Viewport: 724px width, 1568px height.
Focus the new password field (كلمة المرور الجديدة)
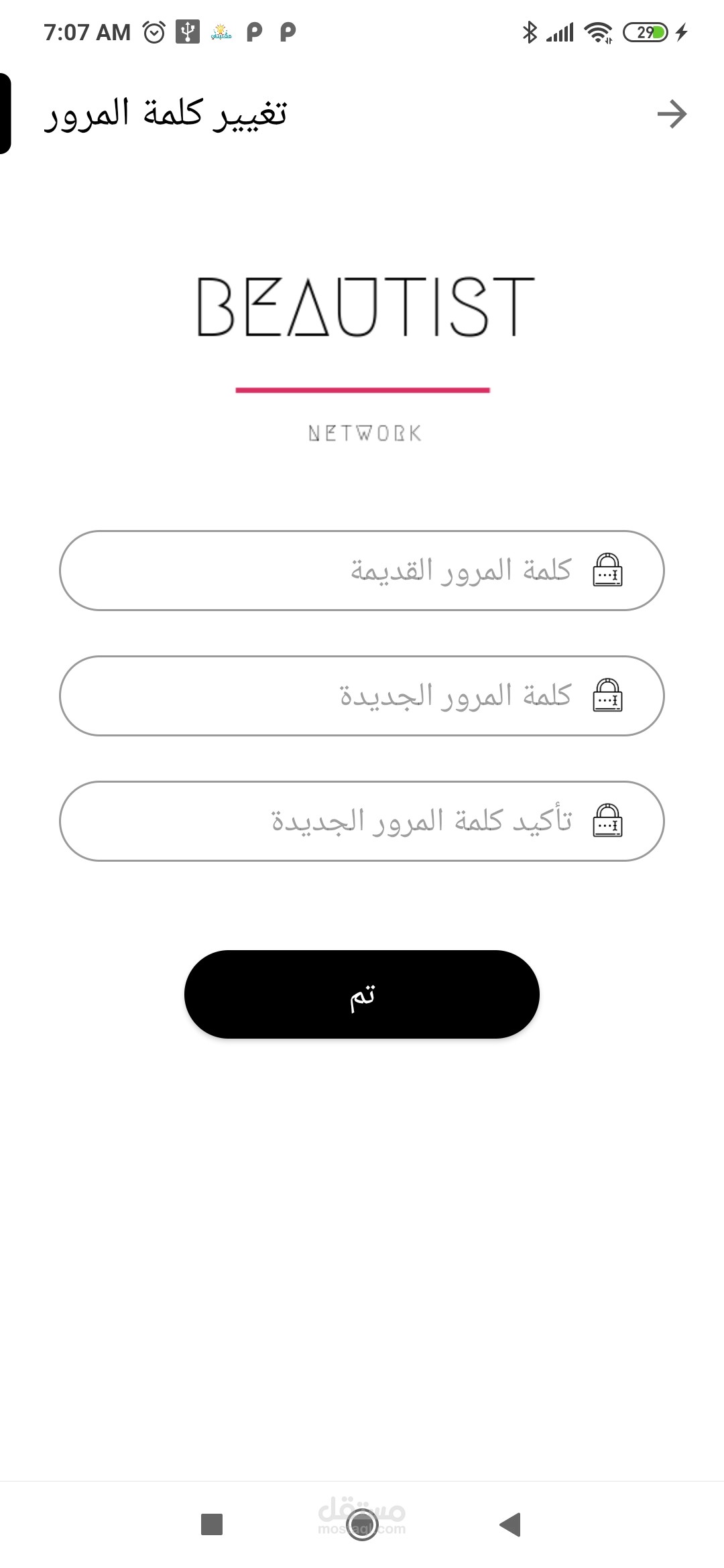tap(362, 696)
